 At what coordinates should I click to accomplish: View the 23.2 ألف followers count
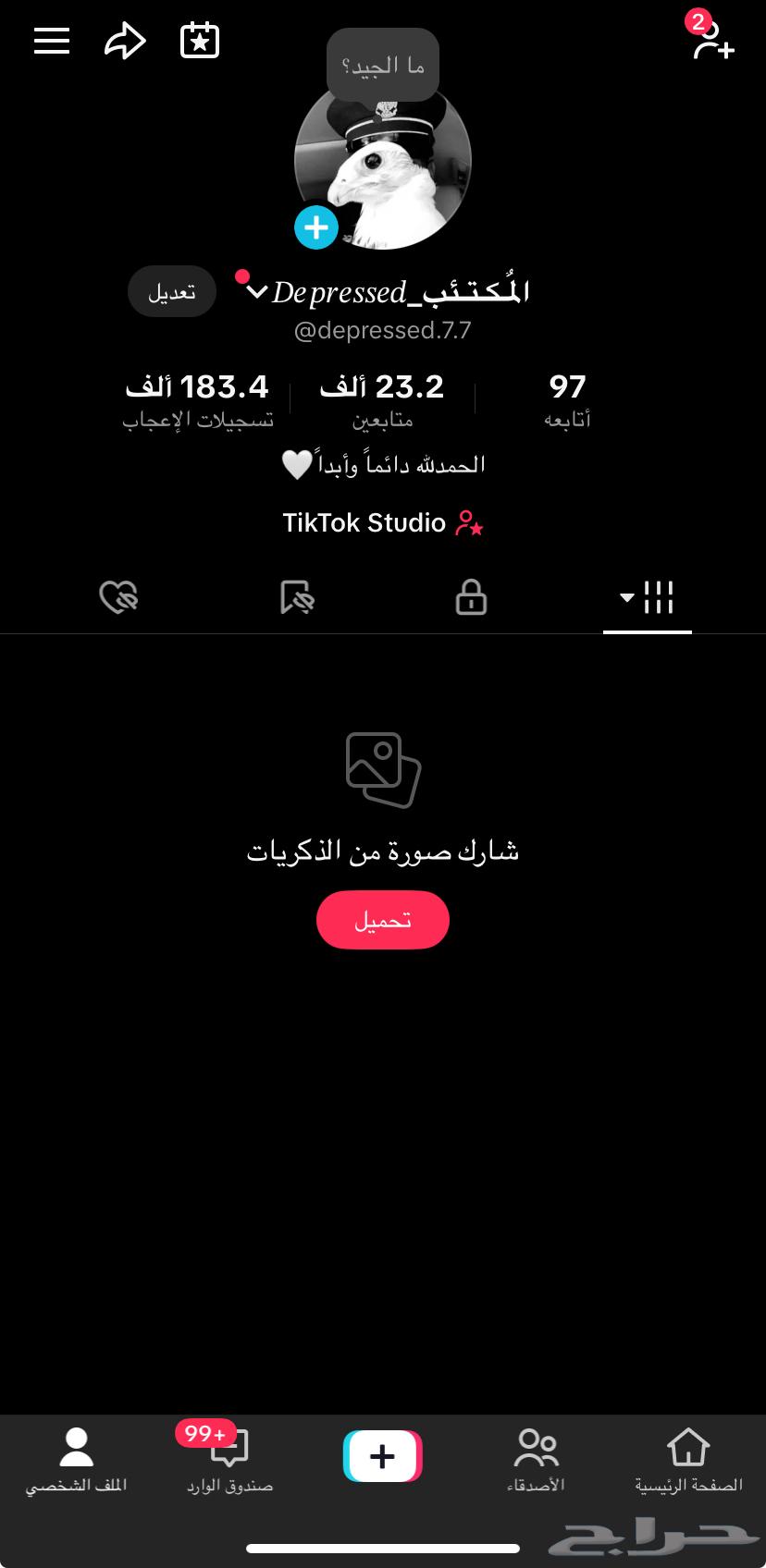(383, 398)
